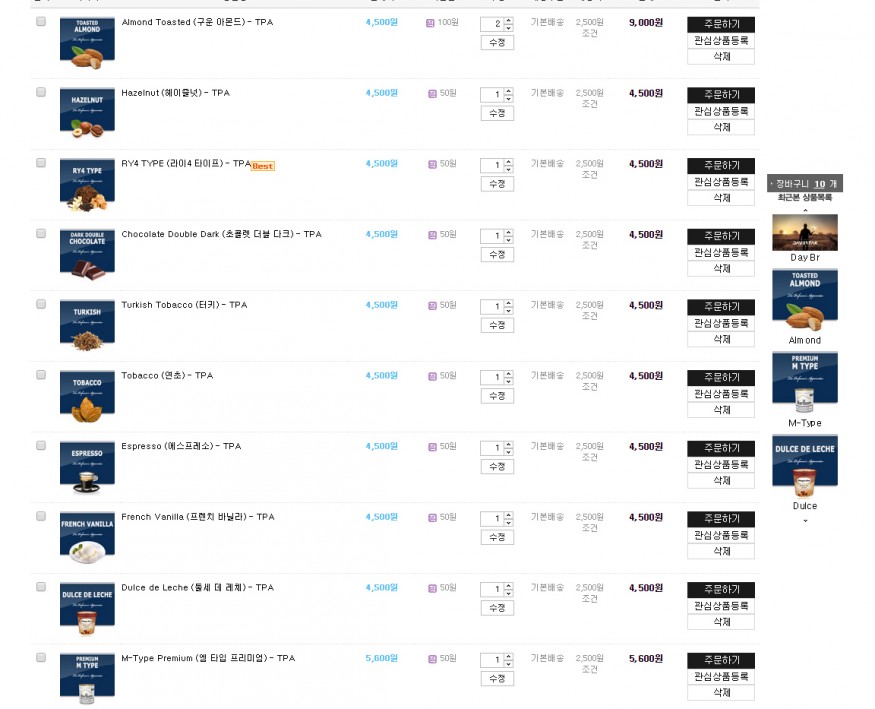The height and width of the screenshot is (709, 875).
Task: Order the Almond Toasted item now
Action: [x=720, y=24]
